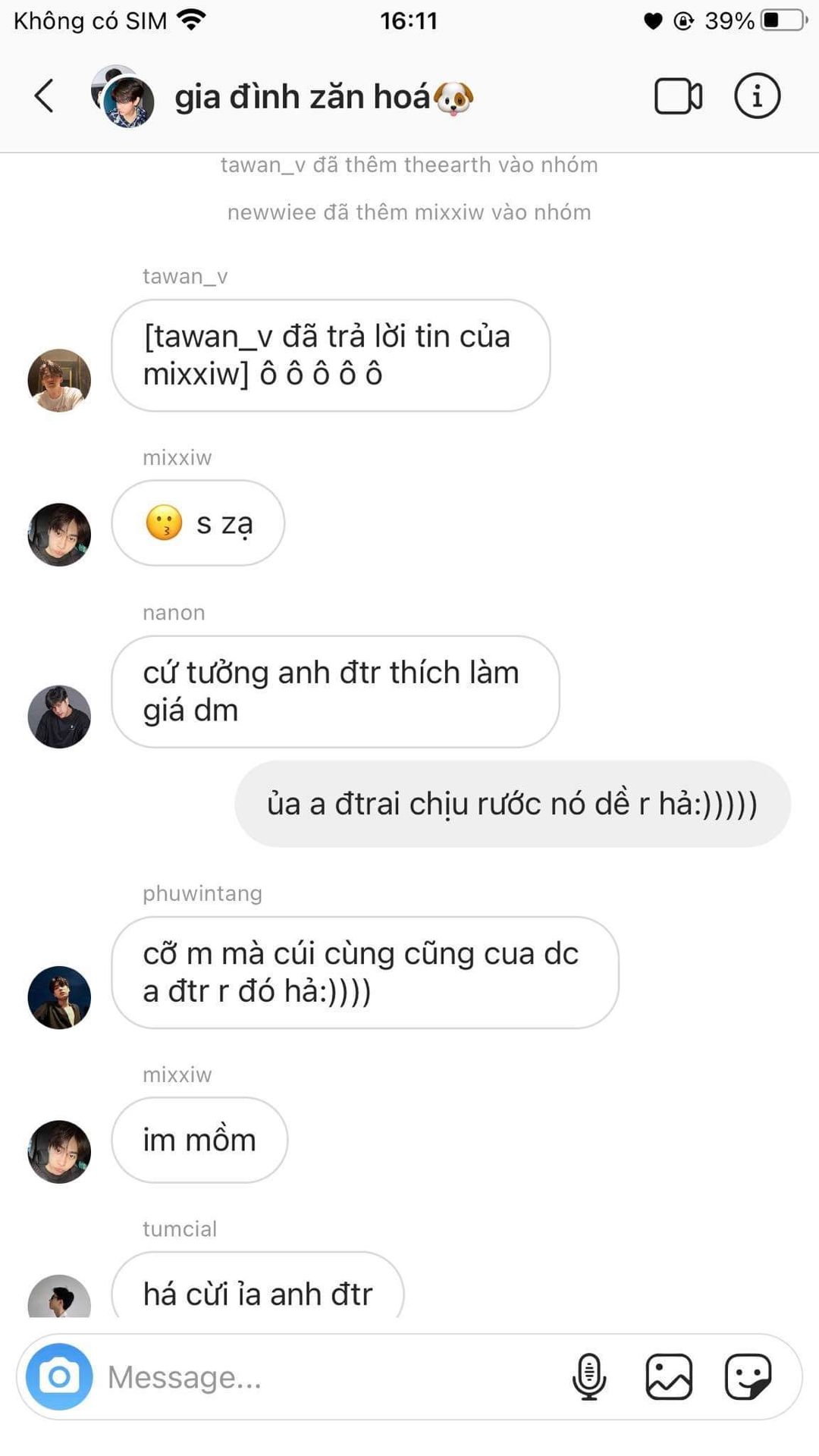Image resolution: width=819 pixels, height=1456 pixels.
Task: Tap mixxiw's avatar beside "im mồm"
Action: pyautogui.click(x=59, y=1151)
